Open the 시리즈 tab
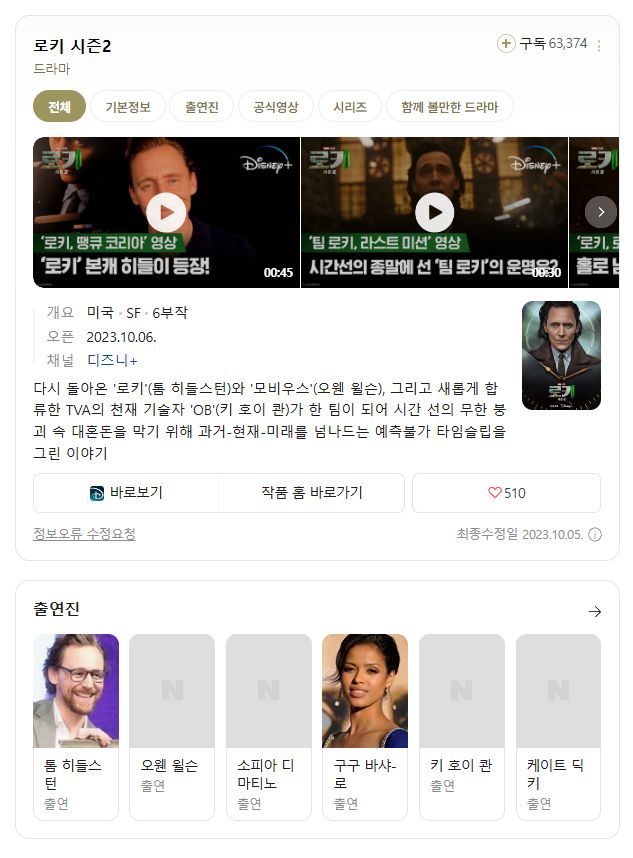This screenshot has width=633, height=858. pyautogui.click(x=350, y=107)
